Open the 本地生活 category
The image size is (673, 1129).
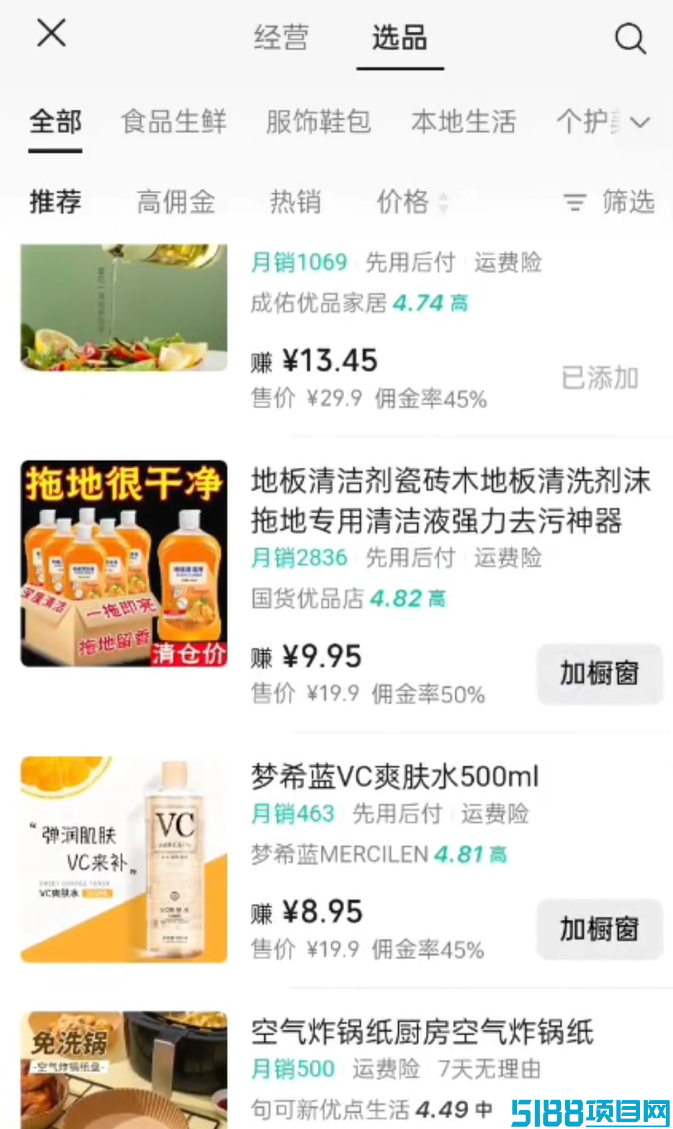pyautogui.click(x=464, y=122)
